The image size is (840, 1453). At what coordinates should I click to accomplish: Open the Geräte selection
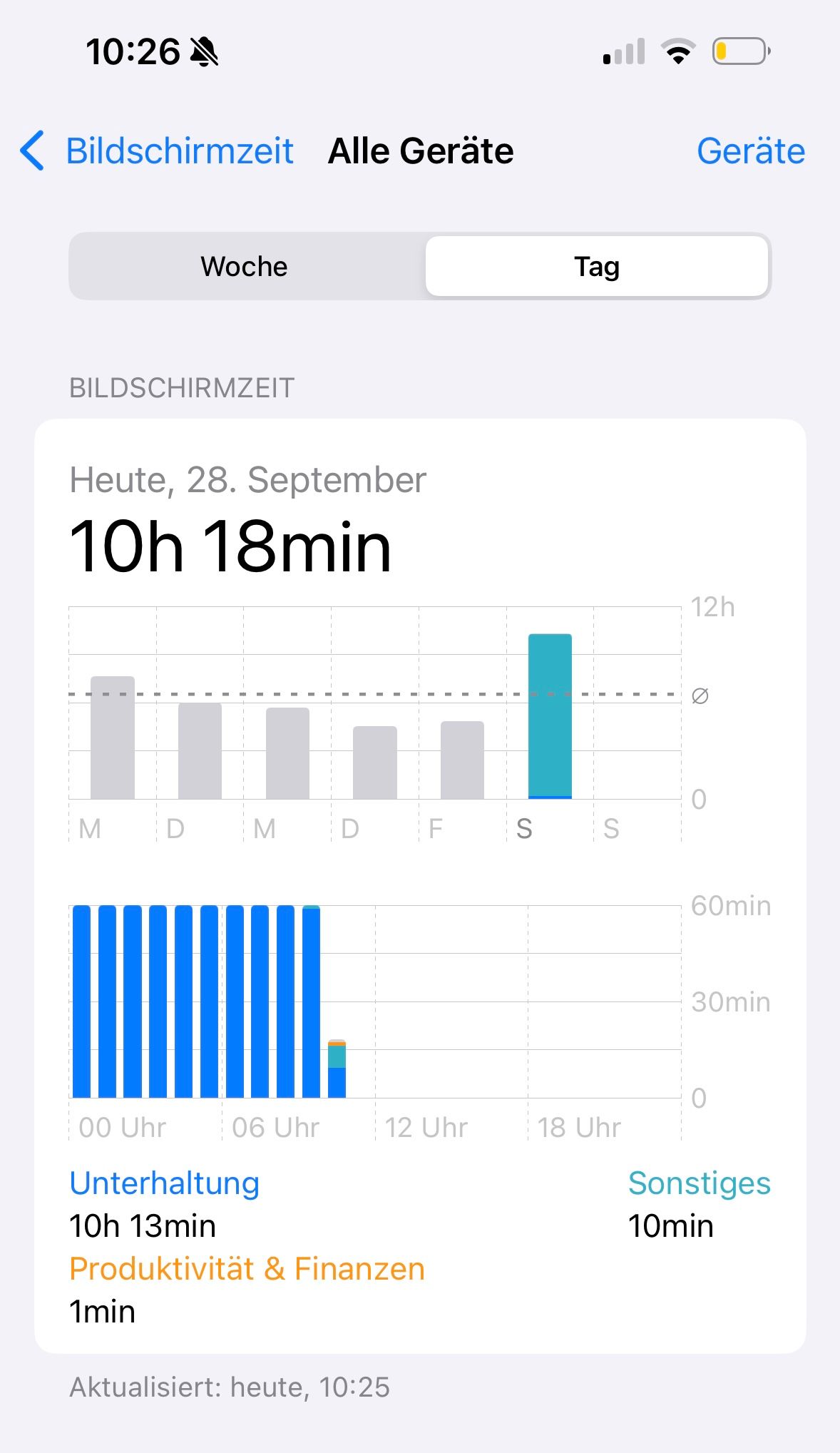[x=750, y=151]
